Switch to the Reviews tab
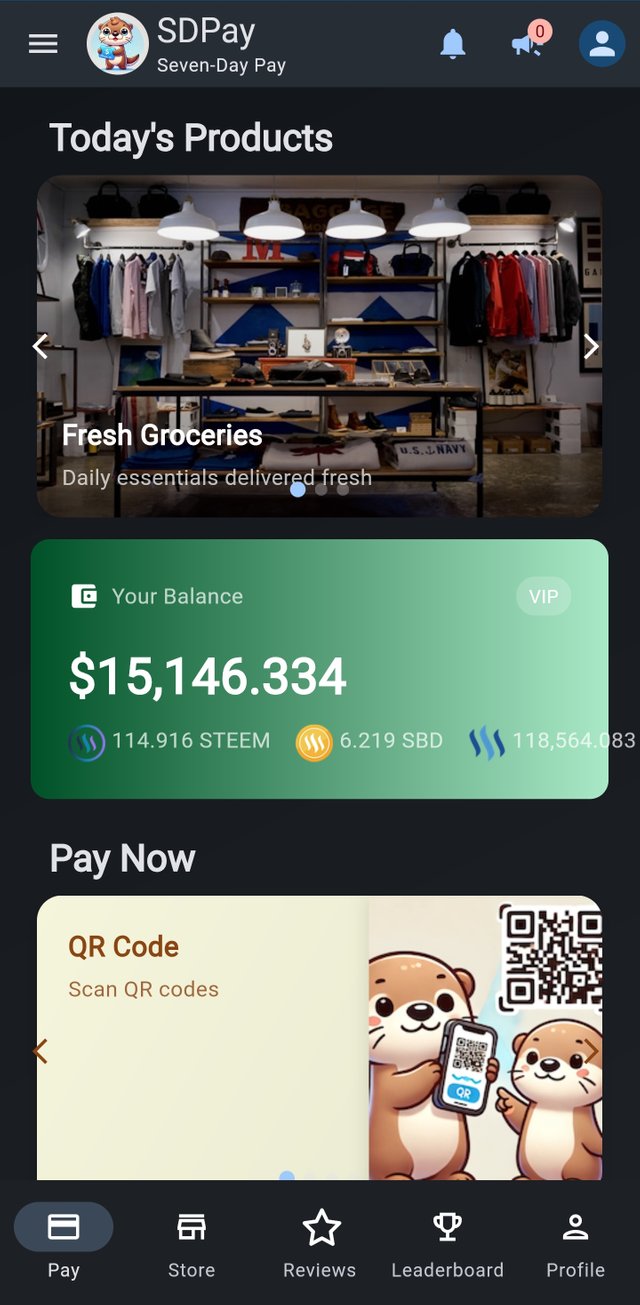The height and width of the screenshot is (1305, 640). pyautogui.click(x=320, y=1245)
